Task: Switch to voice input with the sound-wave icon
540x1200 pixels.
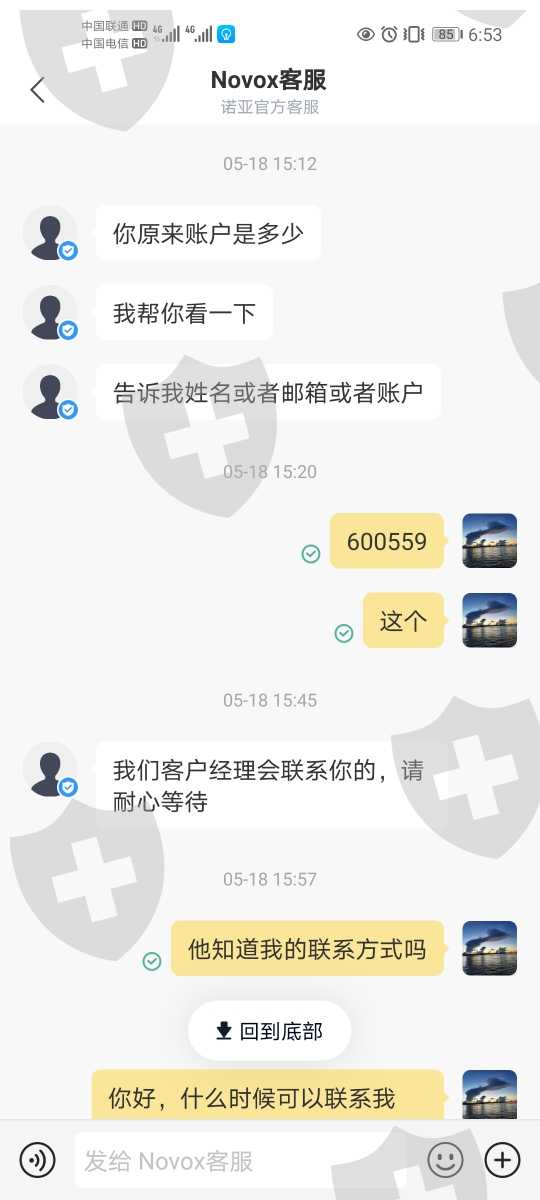Action: click(38, 1160)
